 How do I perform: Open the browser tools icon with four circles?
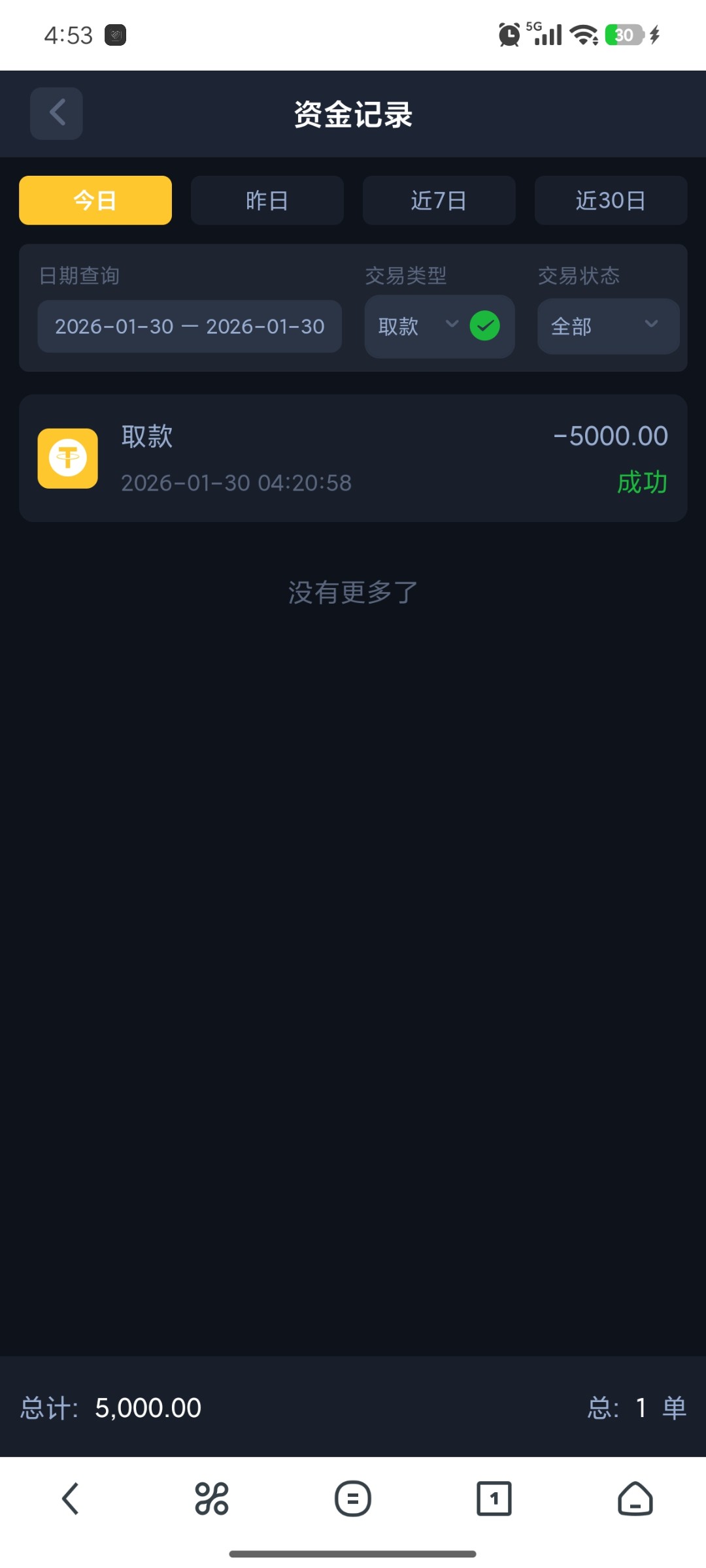pos(212,1498)
